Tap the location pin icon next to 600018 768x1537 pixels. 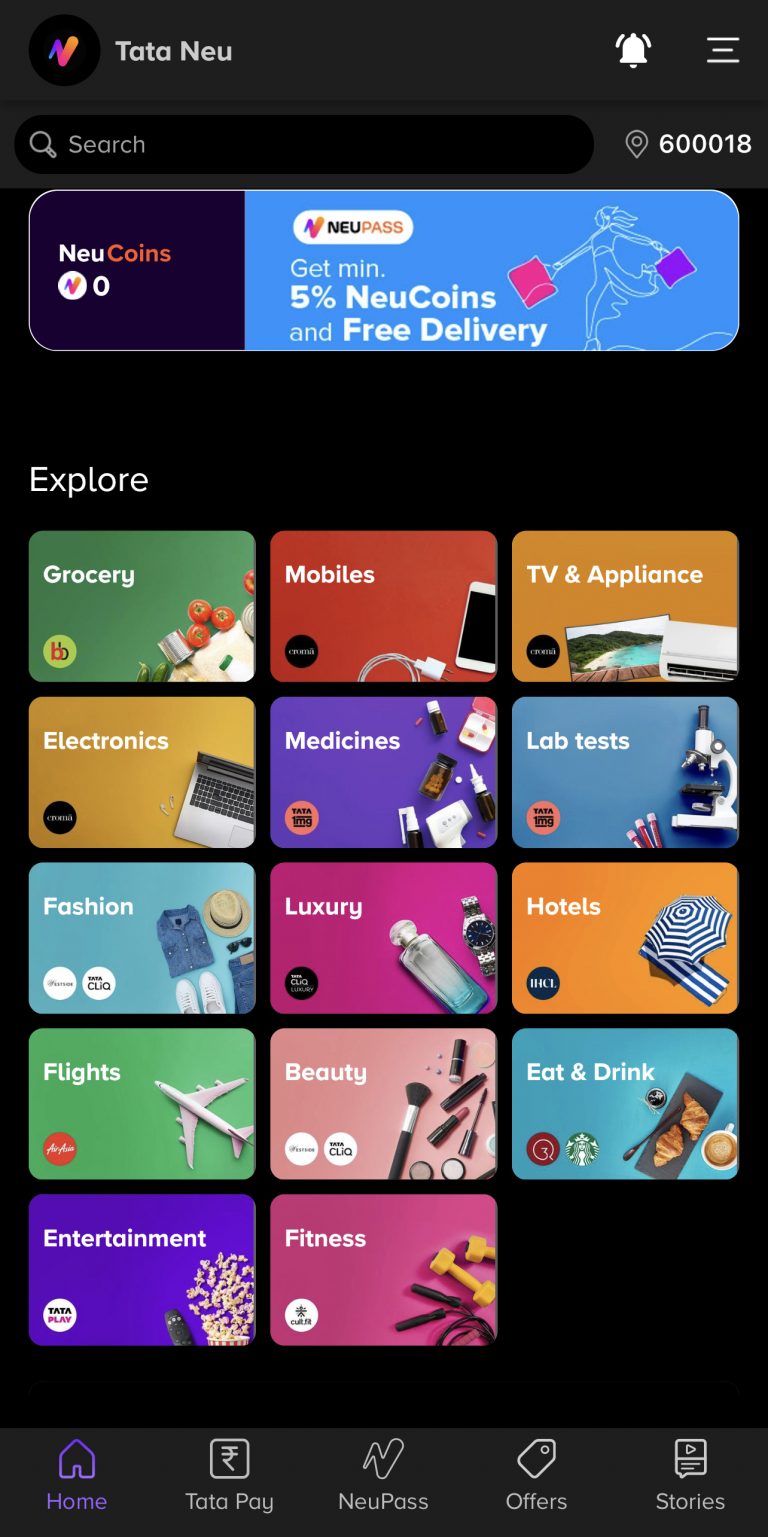(637, 144)
